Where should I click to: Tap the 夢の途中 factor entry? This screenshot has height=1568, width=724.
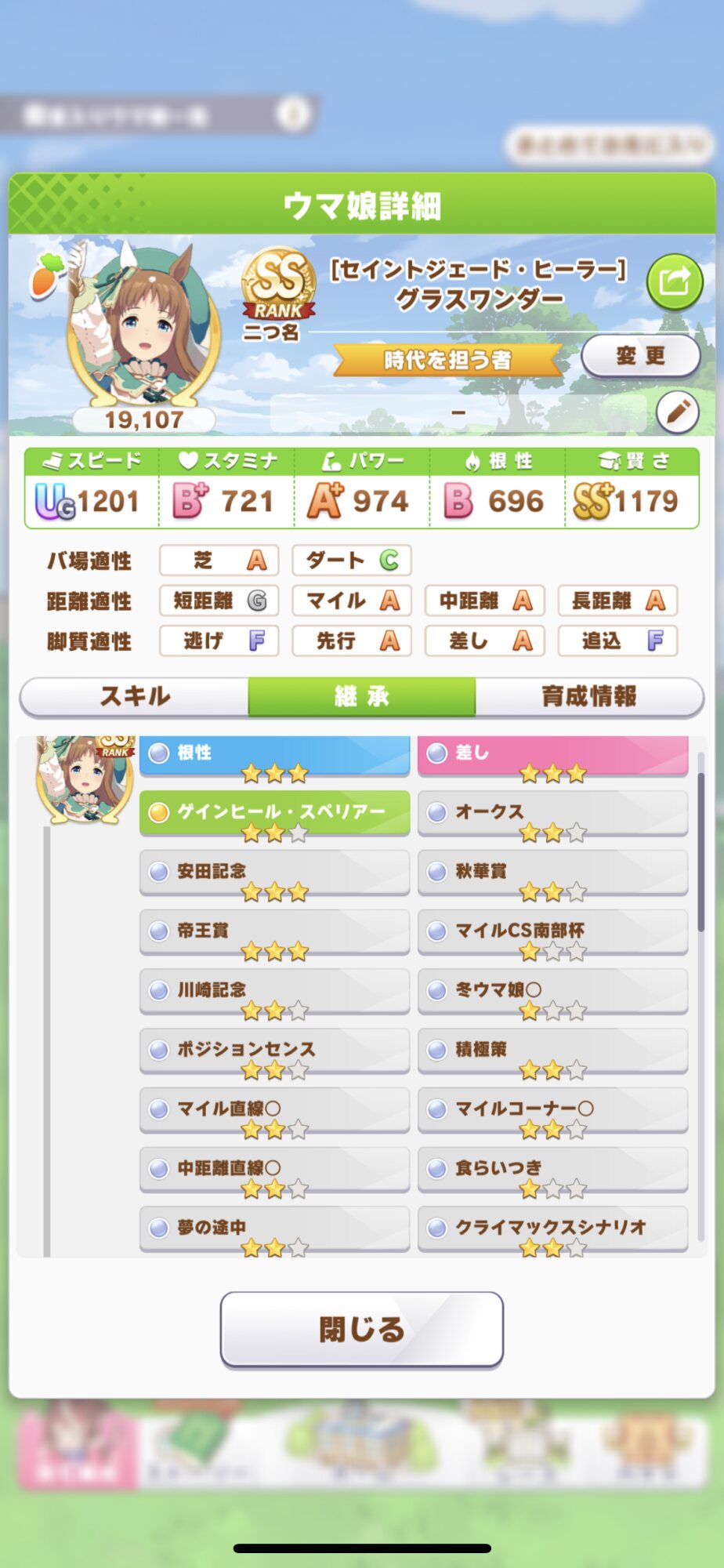[x=274, y=1229]
